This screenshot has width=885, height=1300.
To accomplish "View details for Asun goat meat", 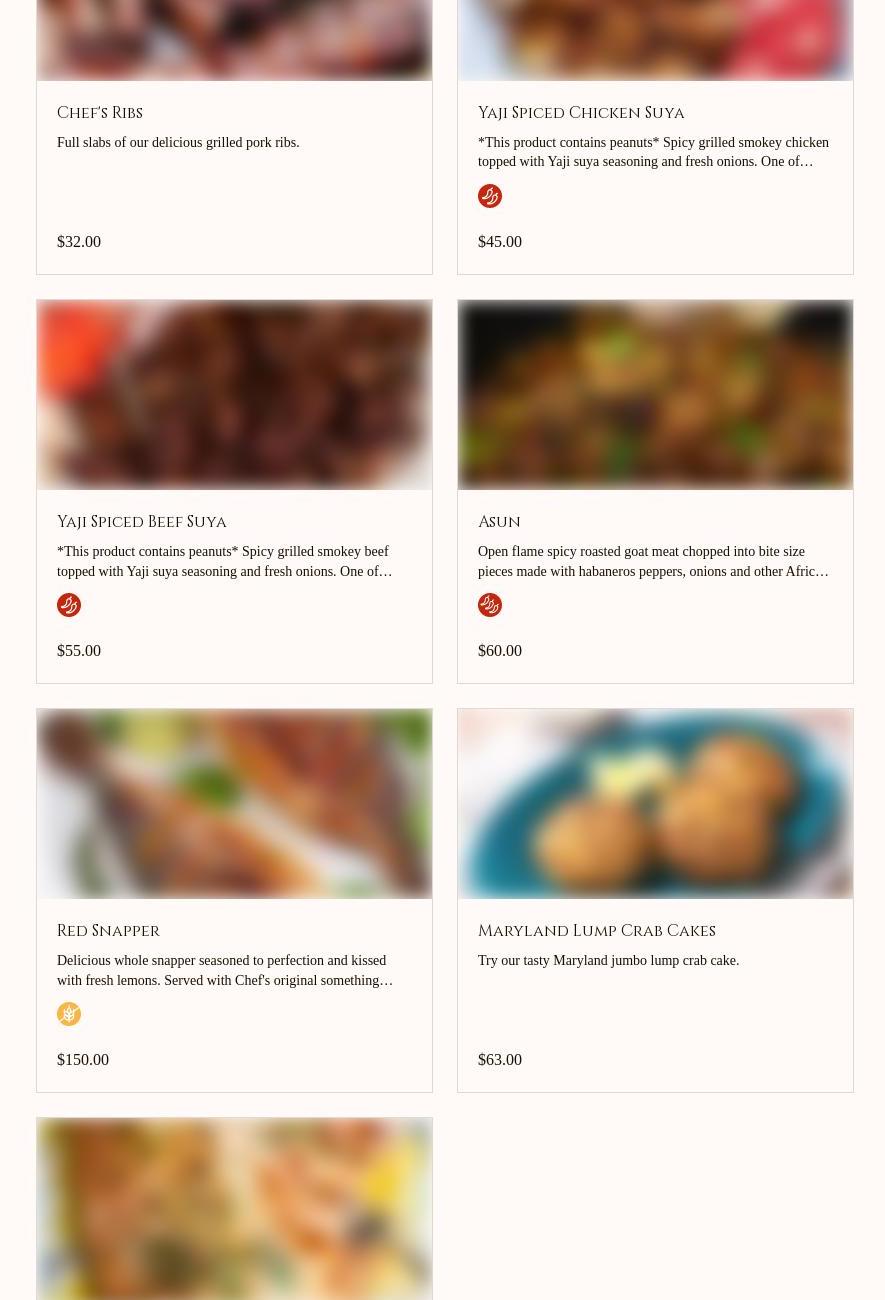I will click(499, 522).
